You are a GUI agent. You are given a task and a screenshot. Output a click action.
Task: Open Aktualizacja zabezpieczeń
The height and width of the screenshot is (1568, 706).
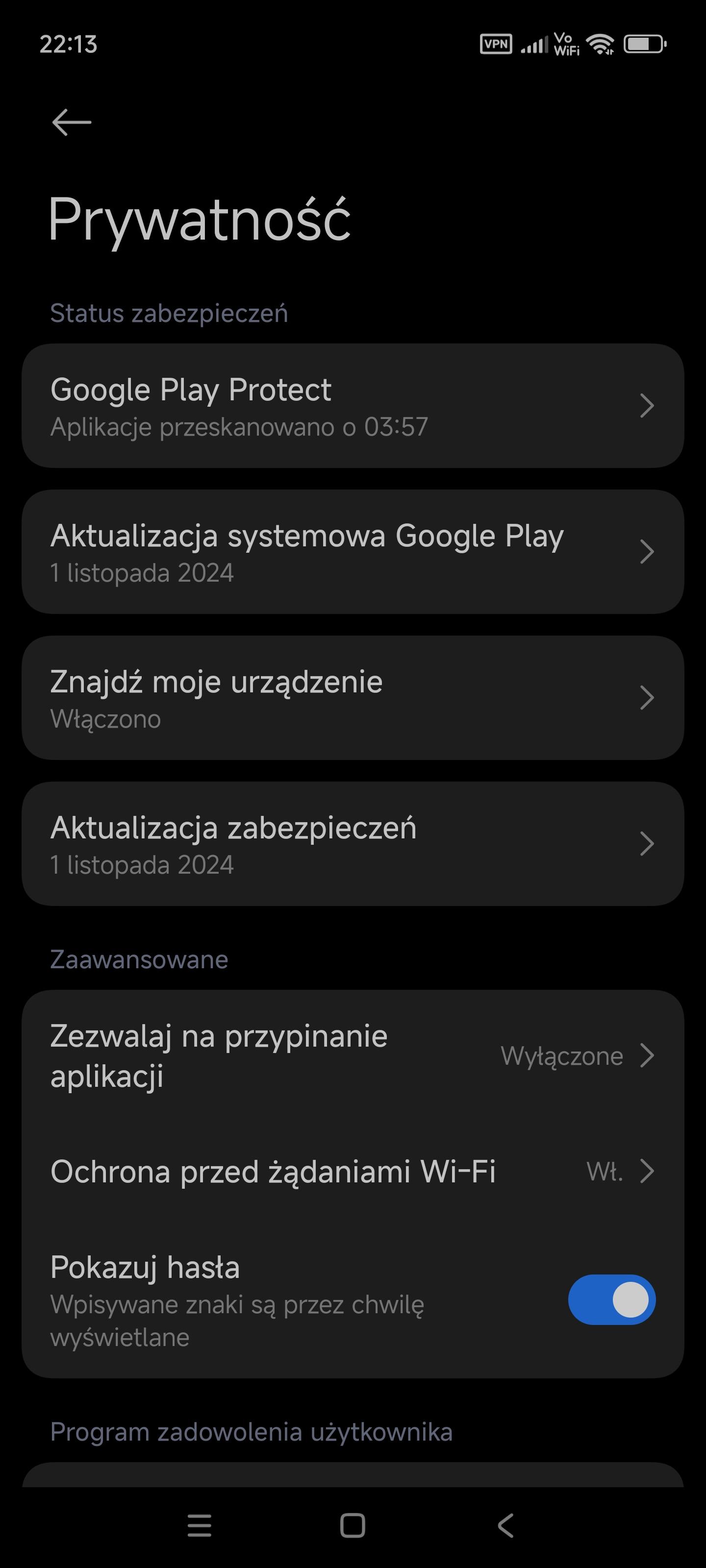[x=353, y=844]
